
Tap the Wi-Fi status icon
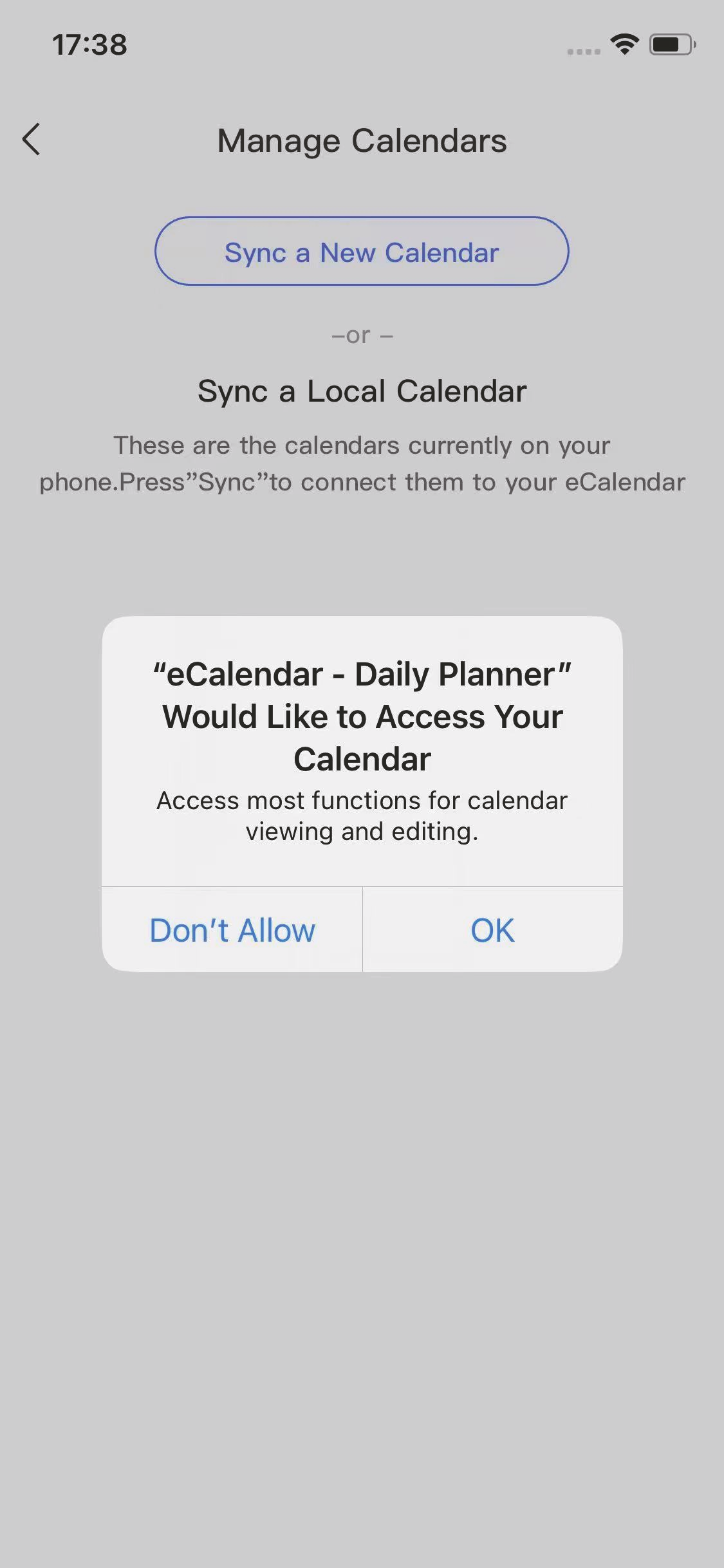click(623, 44)
